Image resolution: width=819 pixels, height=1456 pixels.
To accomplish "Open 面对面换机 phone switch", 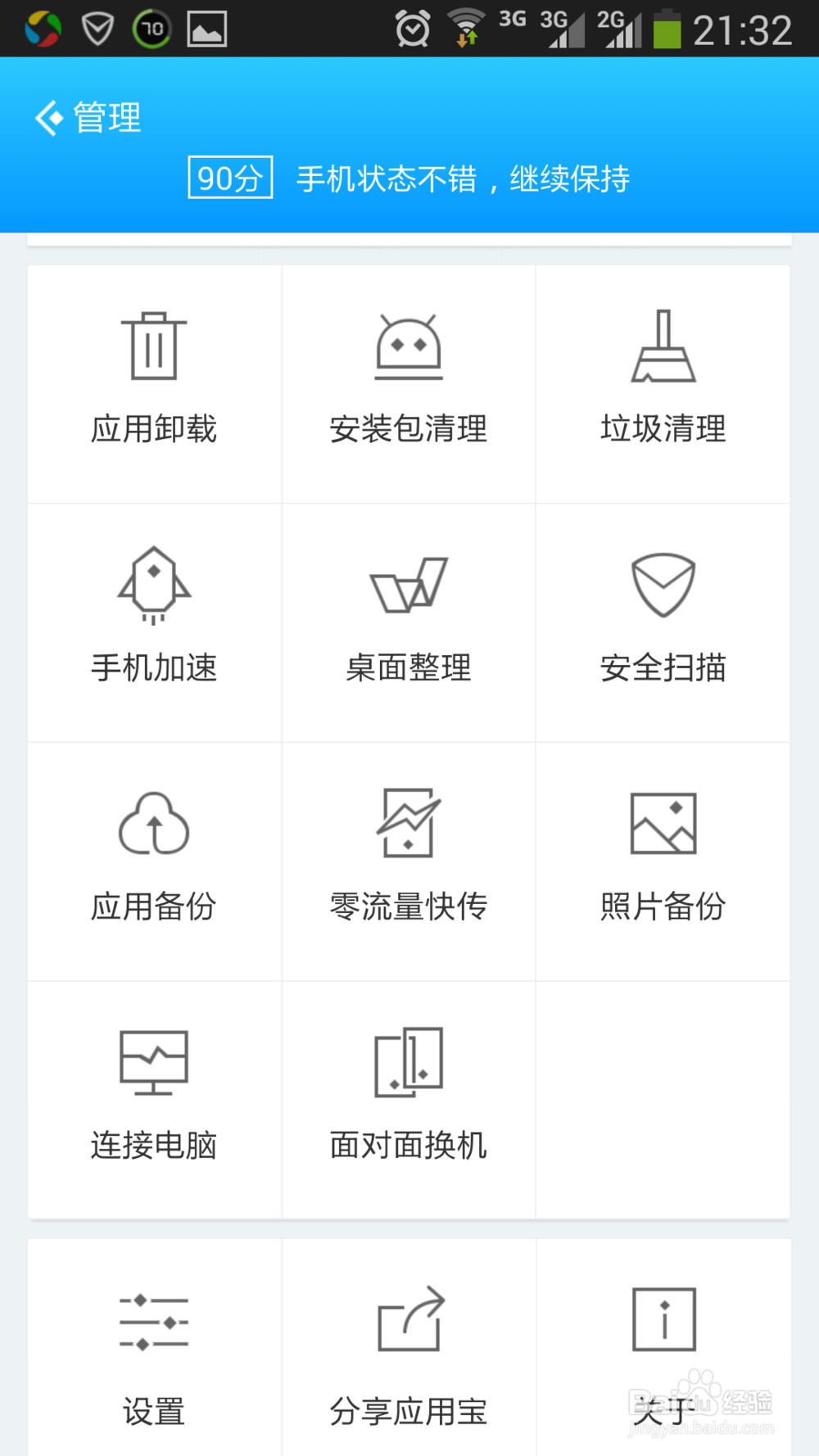I will 409,1099.
